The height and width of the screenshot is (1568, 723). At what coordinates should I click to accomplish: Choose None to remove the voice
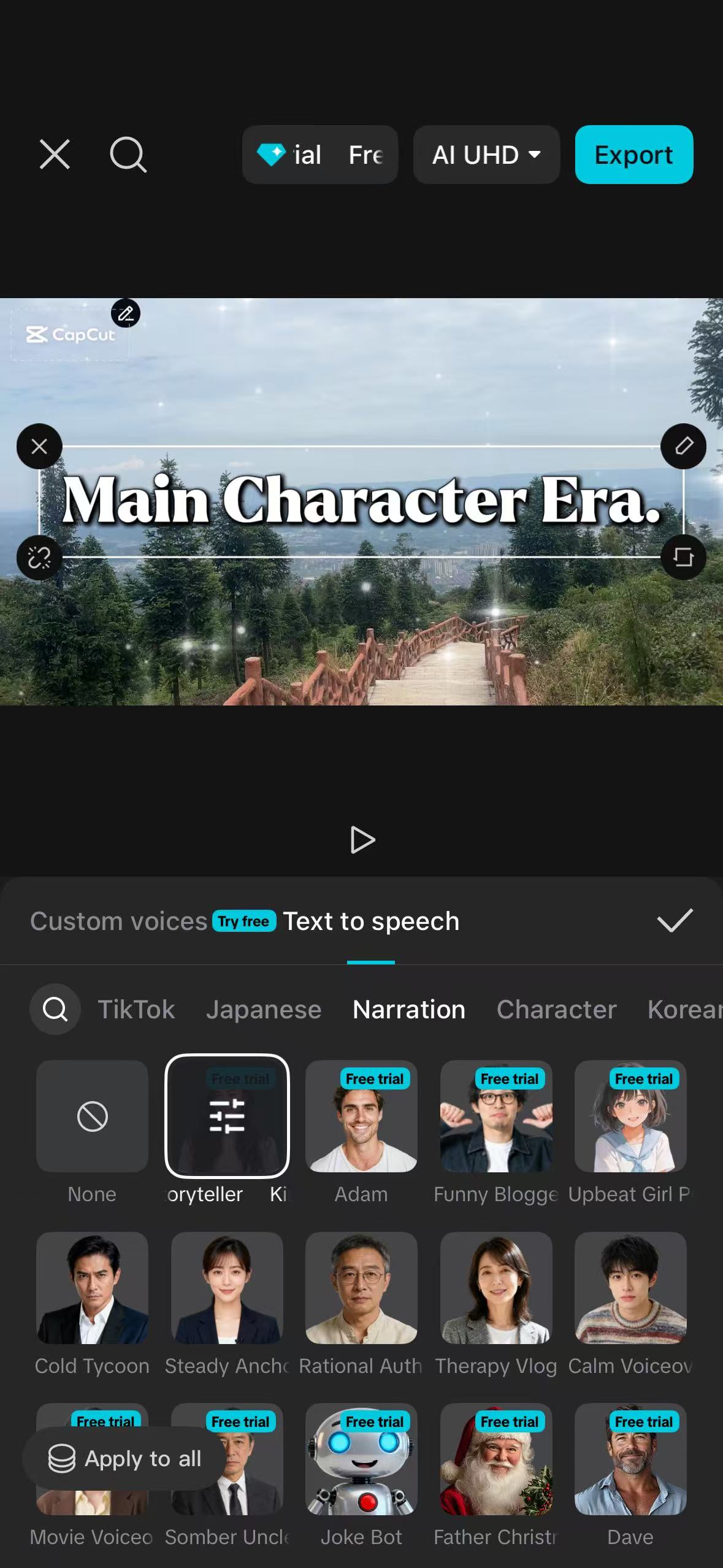pyautogui.click(x=92, y=1116)
